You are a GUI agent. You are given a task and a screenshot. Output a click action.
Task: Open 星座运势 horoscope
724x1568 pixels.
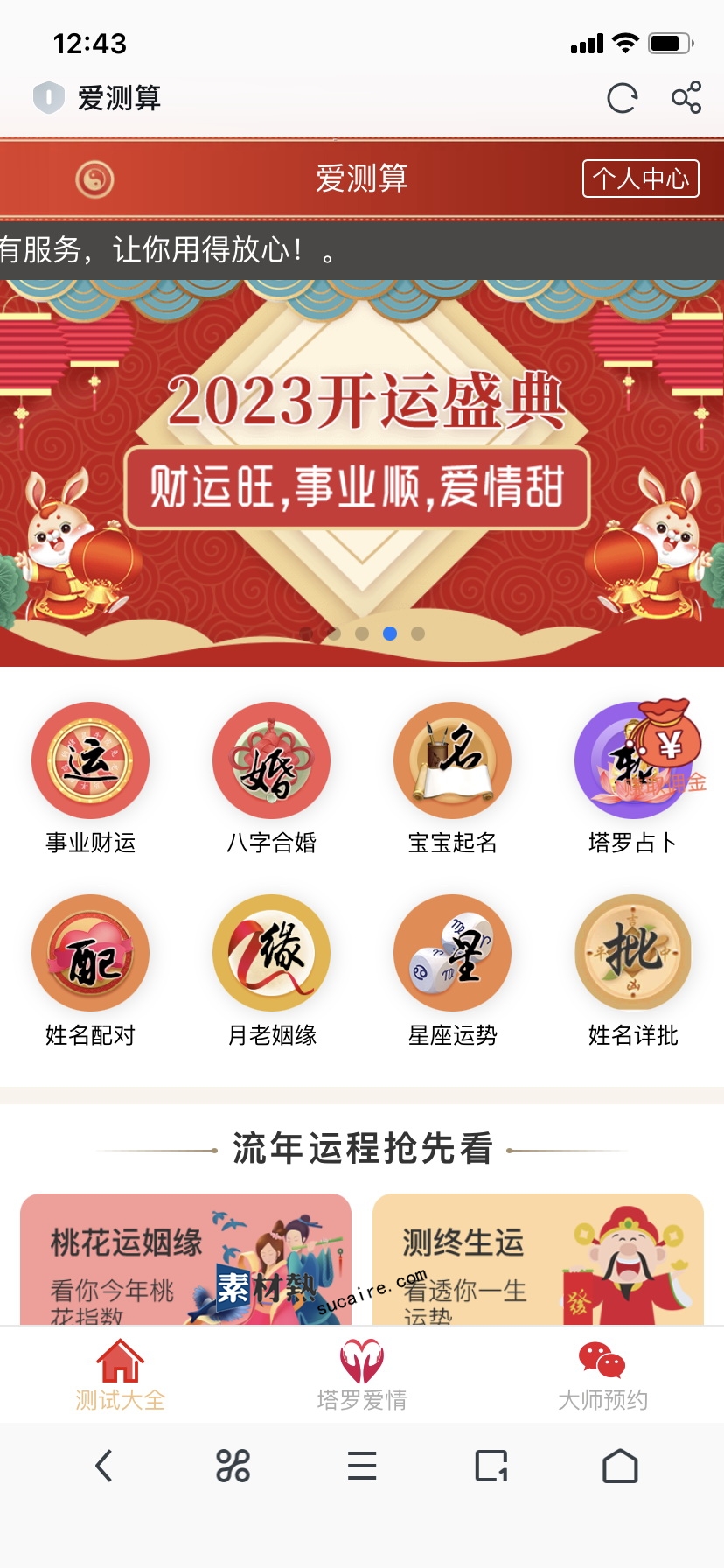pos(452,969)
